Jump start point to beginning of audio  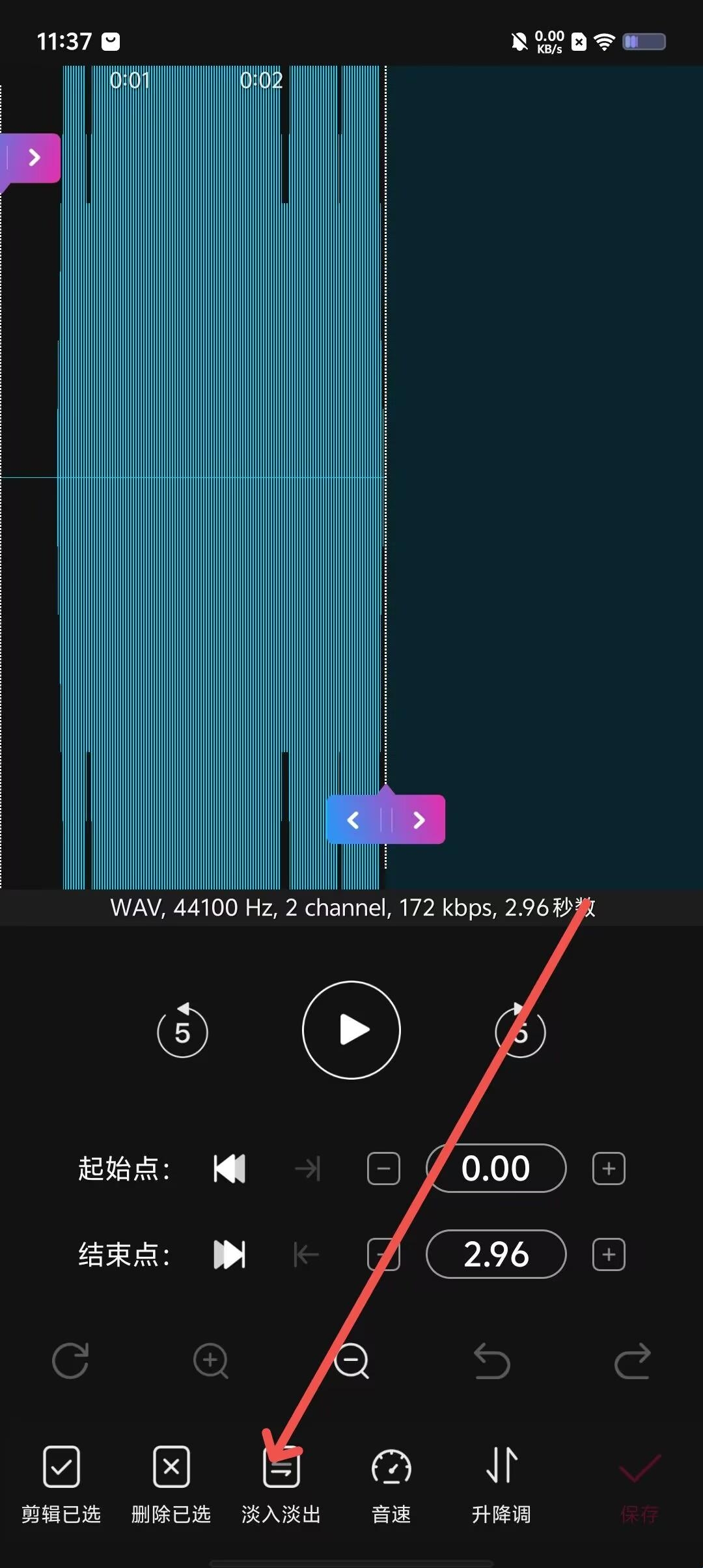coord(229,1169)
